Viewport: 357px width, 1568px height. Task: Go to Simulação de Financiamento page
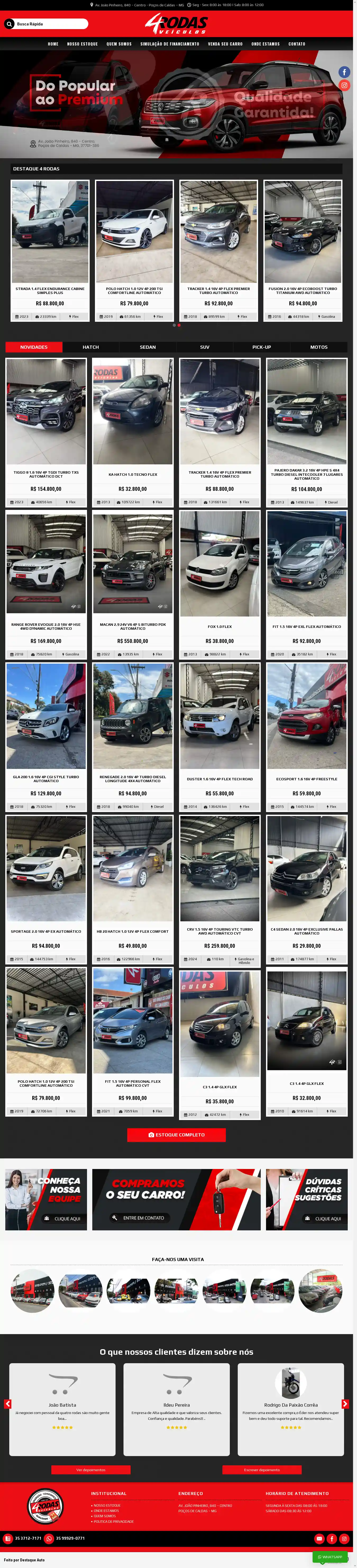pyautogui.click(x=170, y=44)
